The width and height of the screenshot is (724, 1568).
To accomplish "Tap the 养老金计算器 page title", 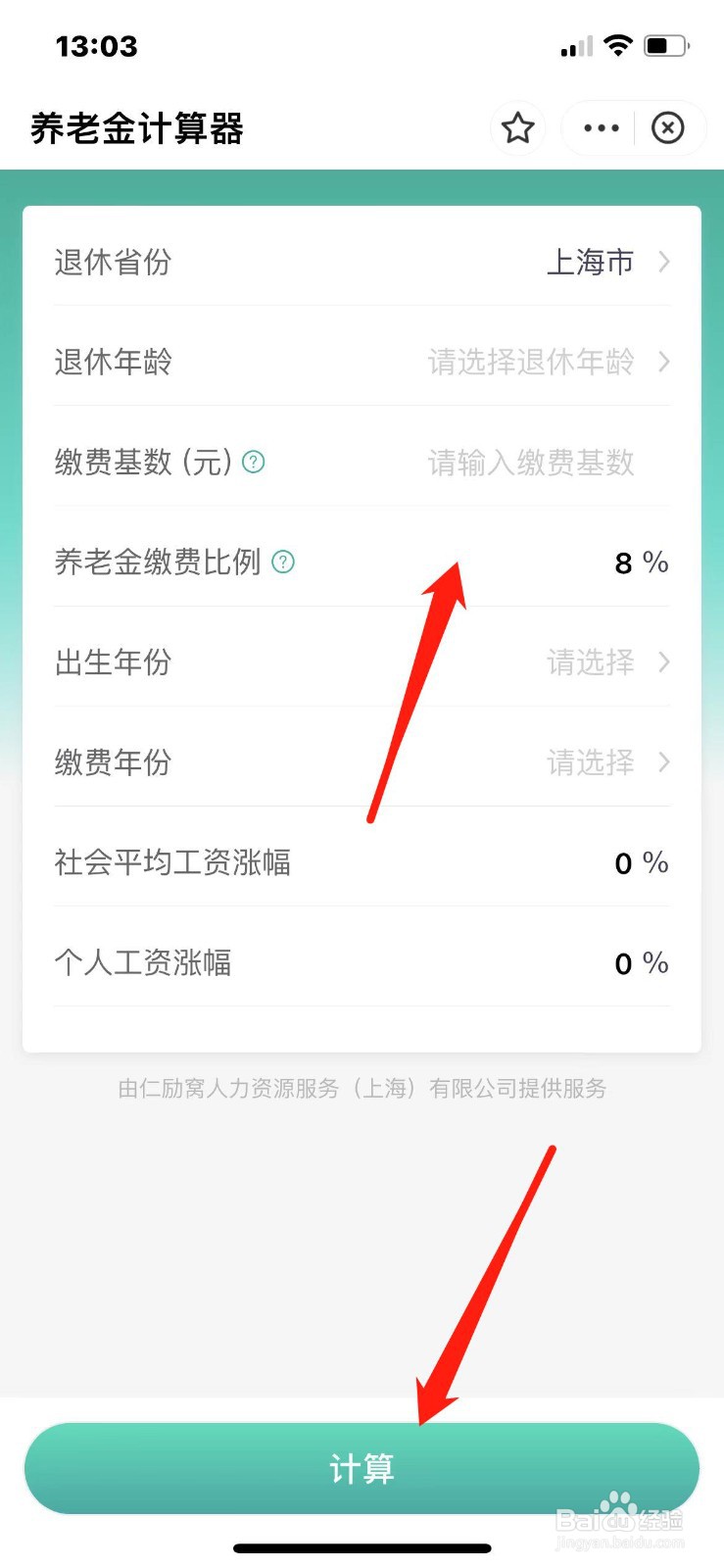I will tap(137, 128).
